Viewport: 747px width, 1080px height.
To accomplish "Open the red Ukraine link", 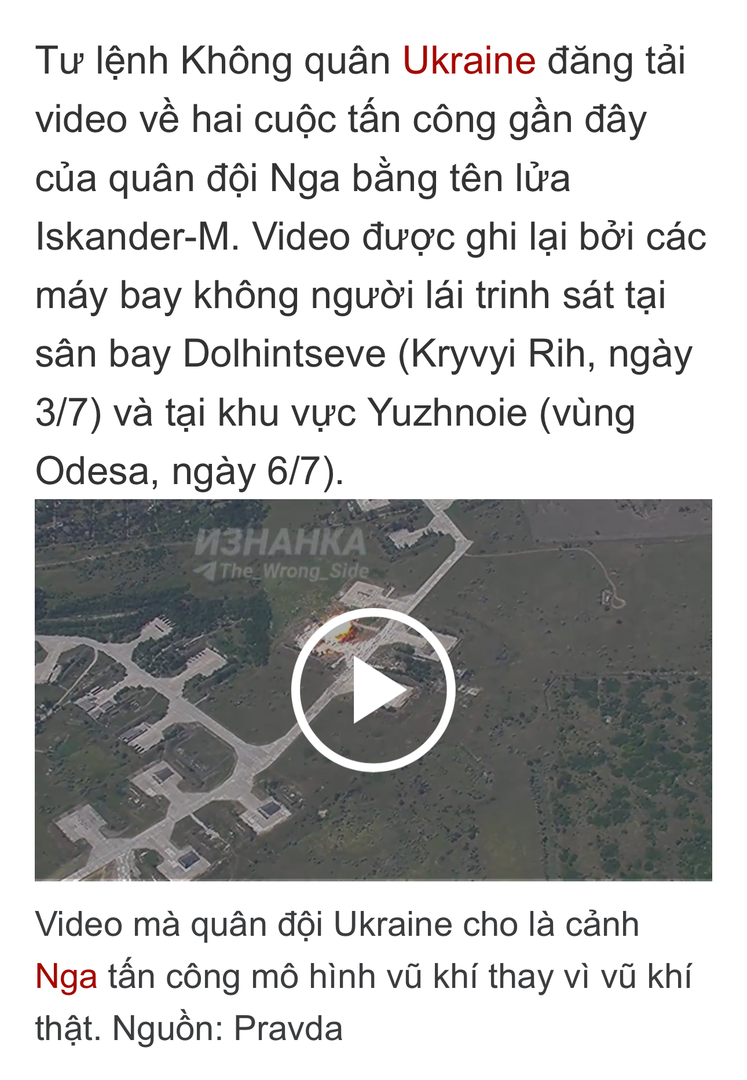I will pos(469,62).
